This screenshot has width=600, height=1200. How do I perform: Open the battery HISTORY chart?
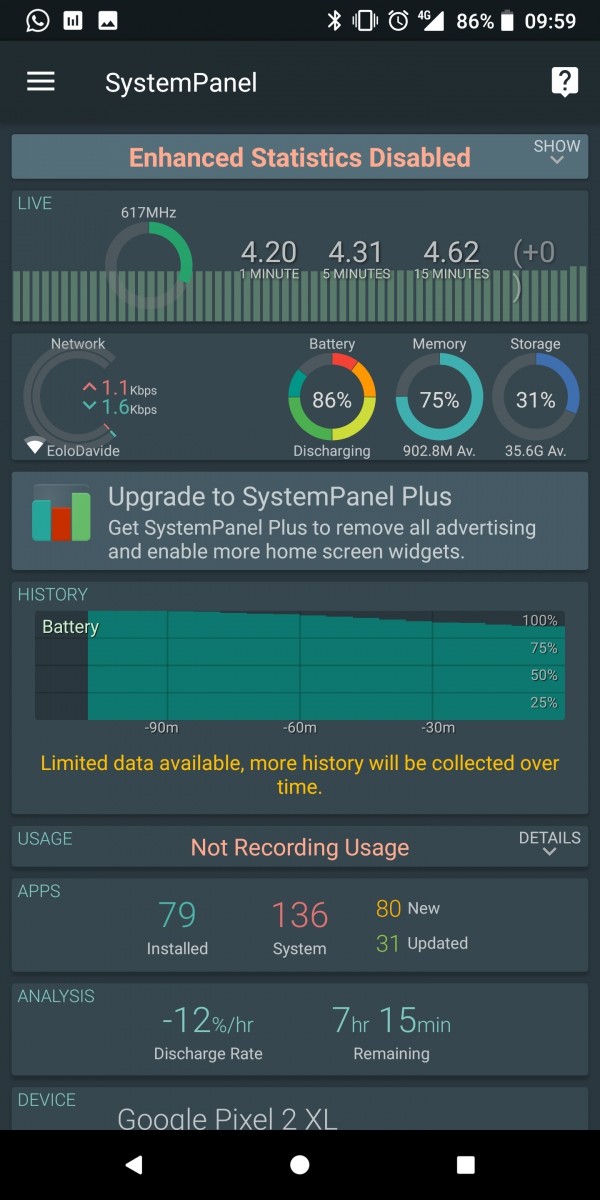[300, 698]
